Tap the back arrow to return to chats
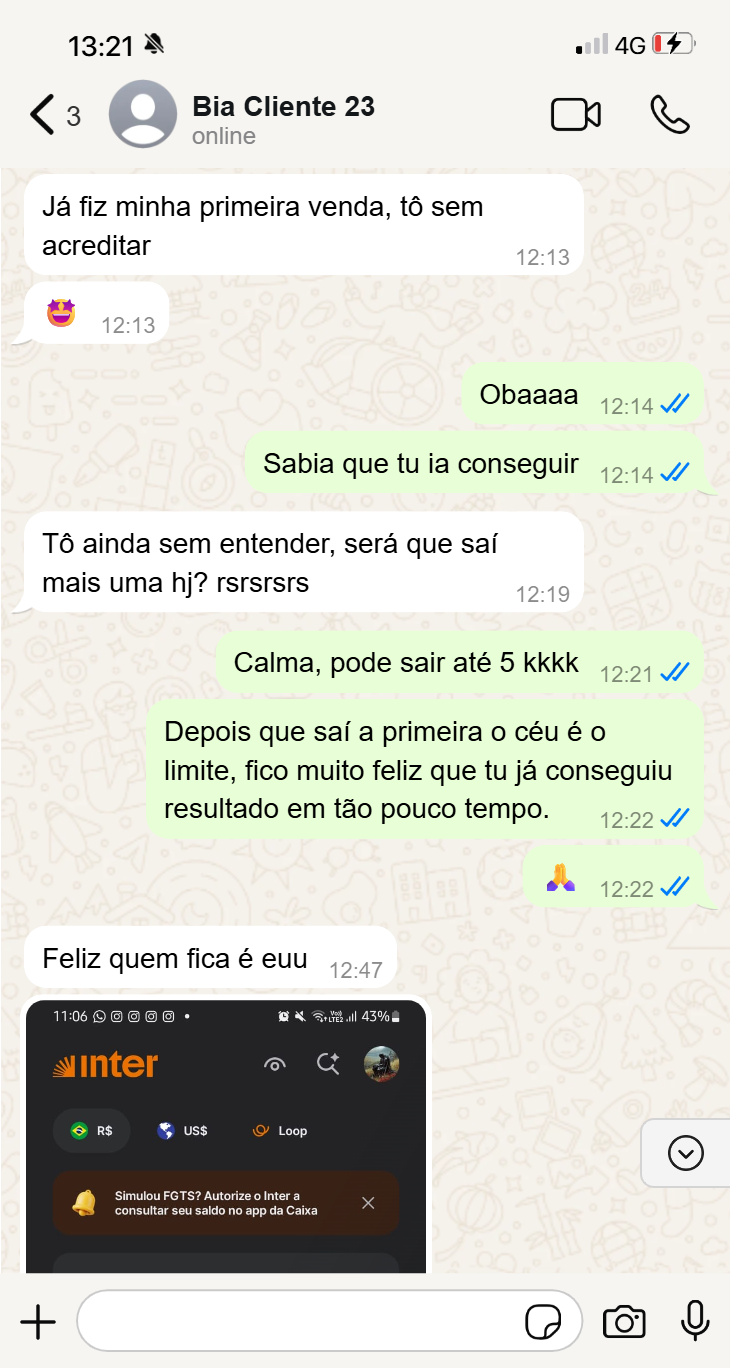730x1368 pixels. coord(41,114)
